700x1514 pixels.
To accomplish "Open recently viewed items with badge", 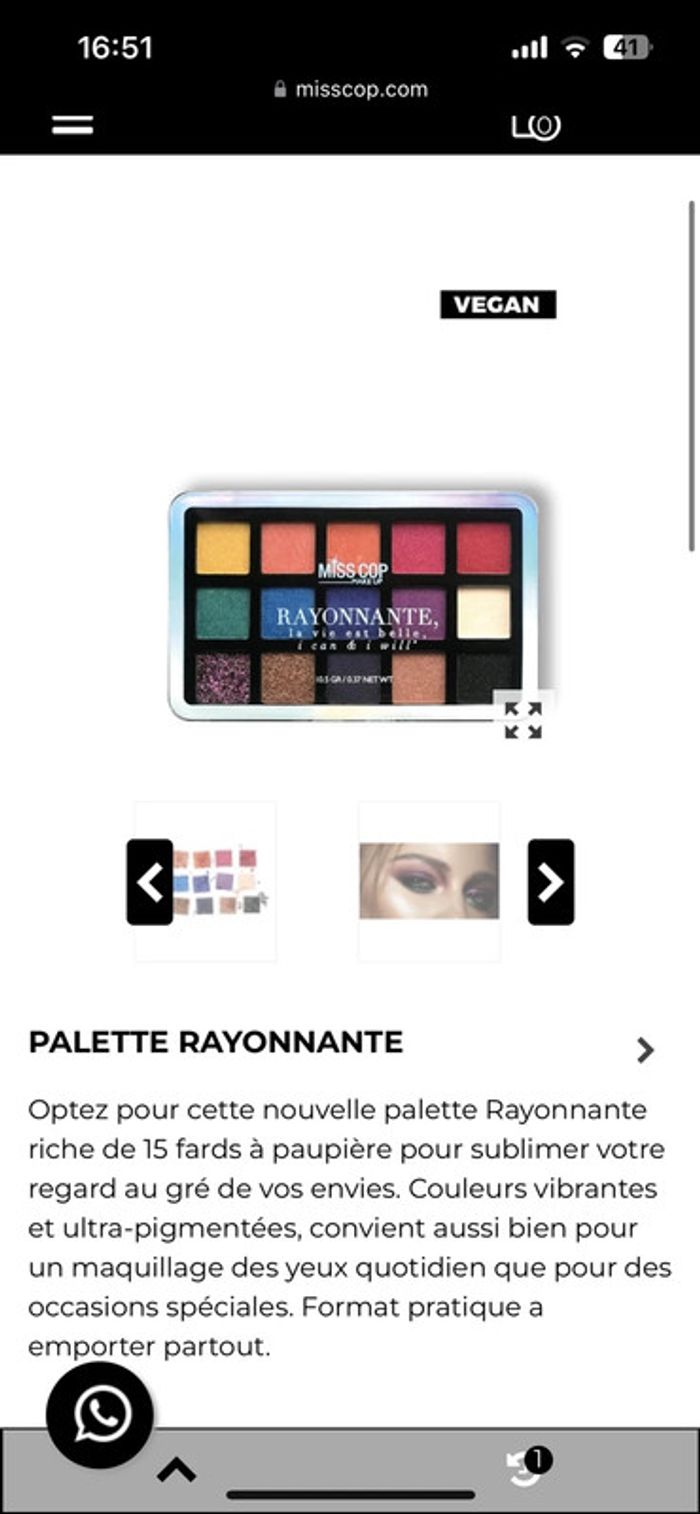I will pos(524,1467).
